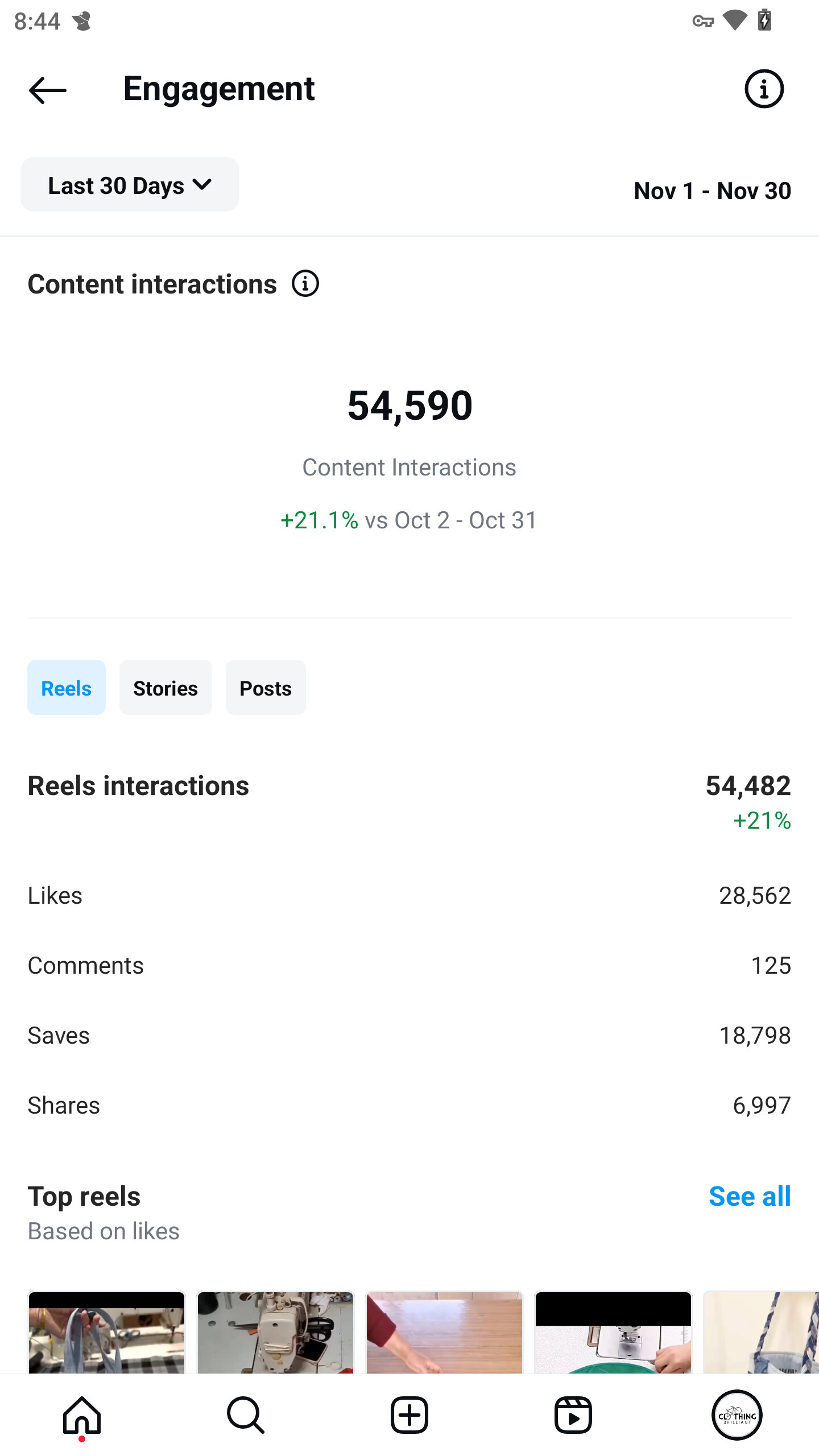This screenshot has width=819, height=1456.
Task: Open the Search tab in the bottom bar
Action: (246, 1415)
